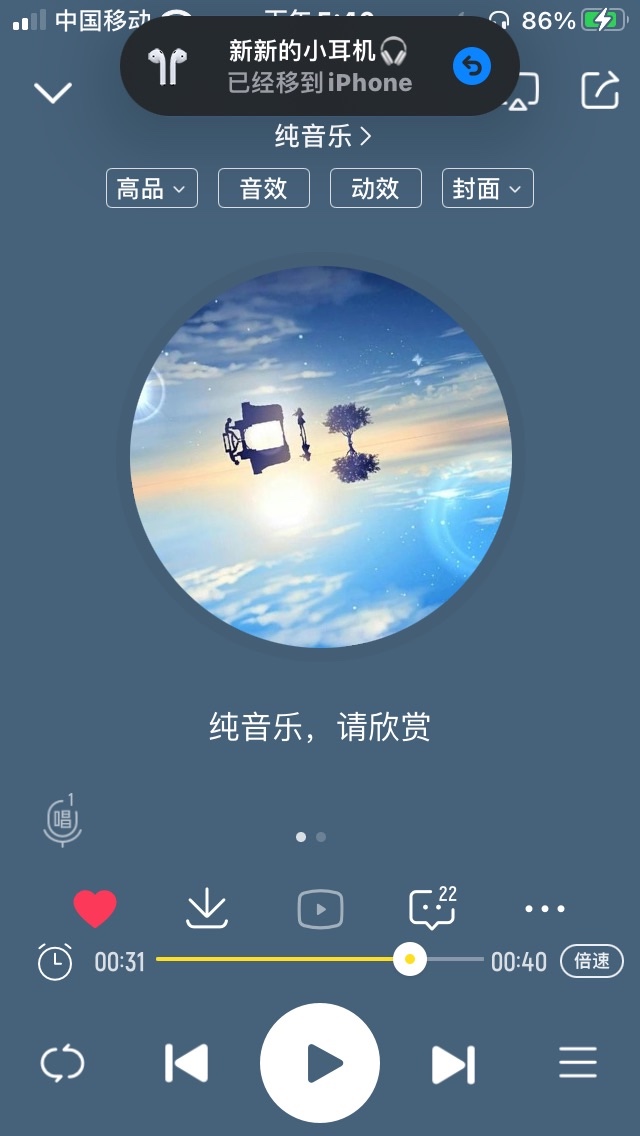640x1136 pixels.
Task: Open the 音效 sound effects settings
Action: (x=264, y=188)
